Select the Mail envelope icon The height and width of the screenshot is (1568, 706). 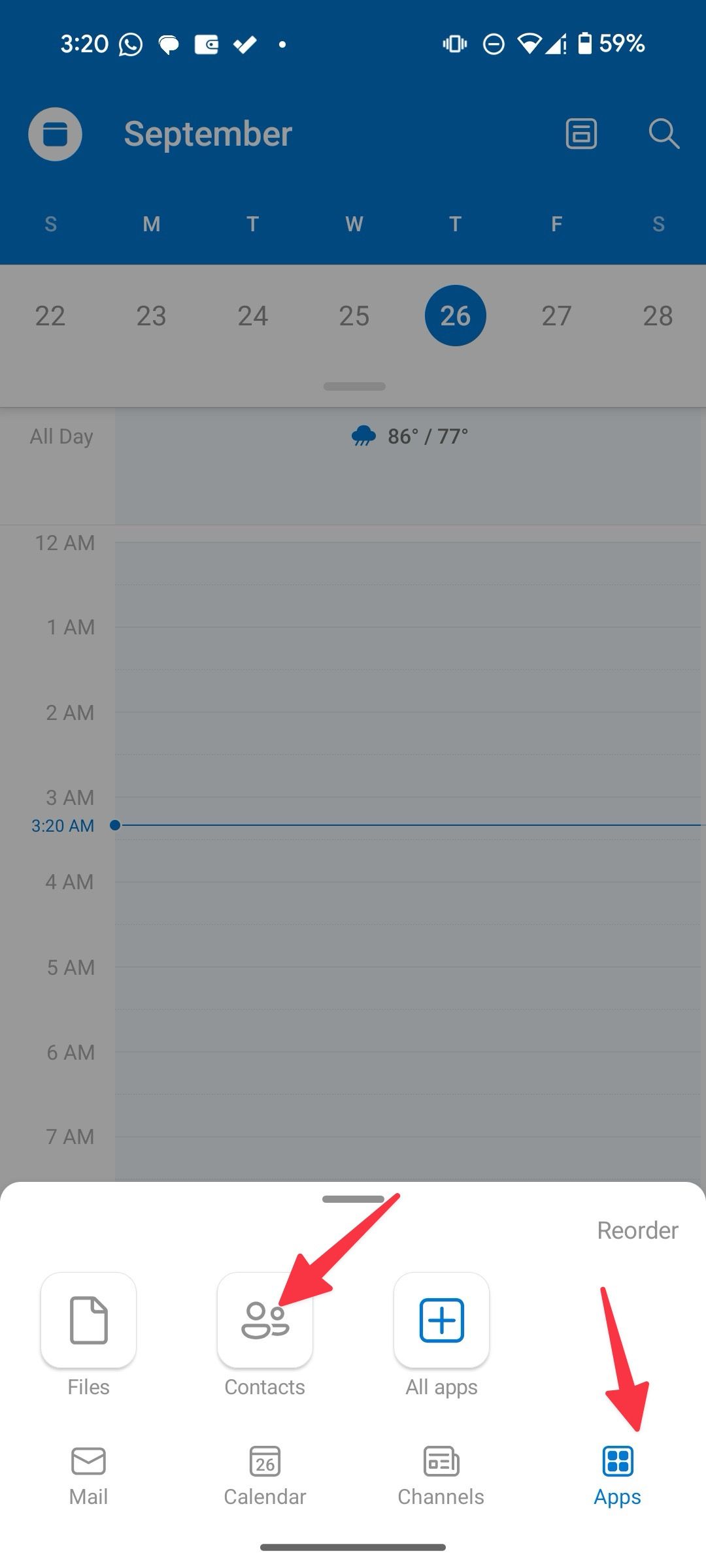(88, 1462)
